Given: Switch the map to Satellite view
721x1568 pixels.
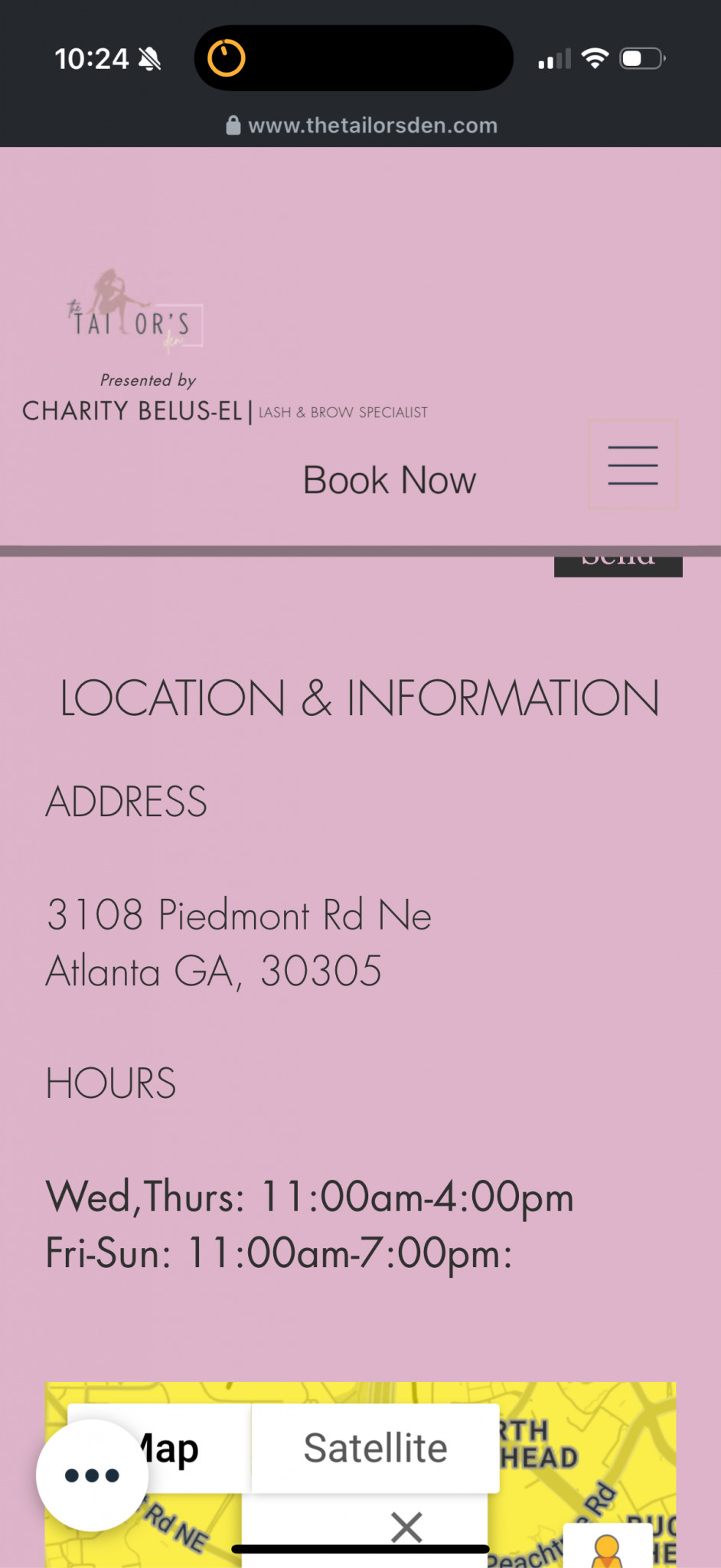Looking at the screenshot, I should 375,1448.
